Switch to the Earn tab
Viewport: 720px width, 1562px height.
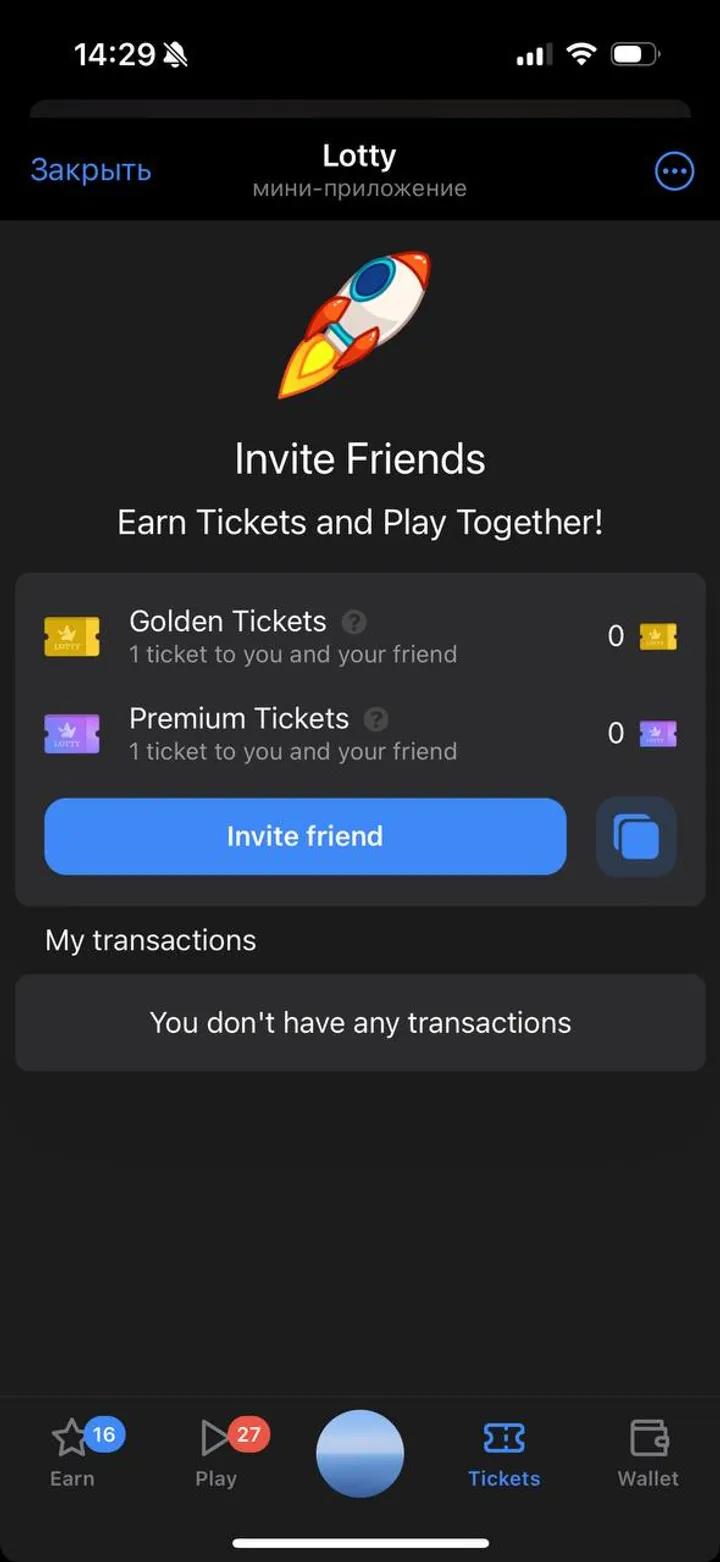pos(73,1453)
